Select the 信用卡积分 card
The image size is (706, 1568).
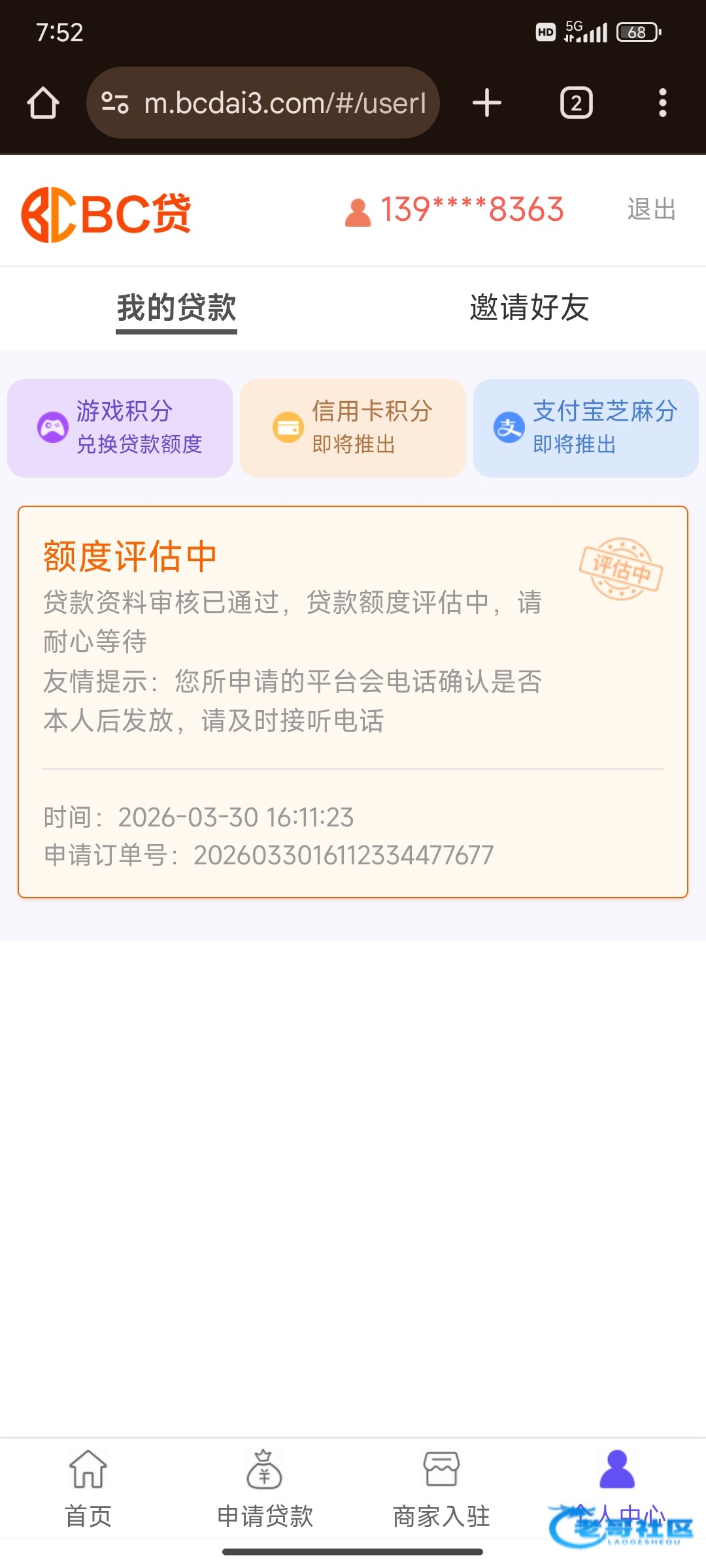click(353, 428)
